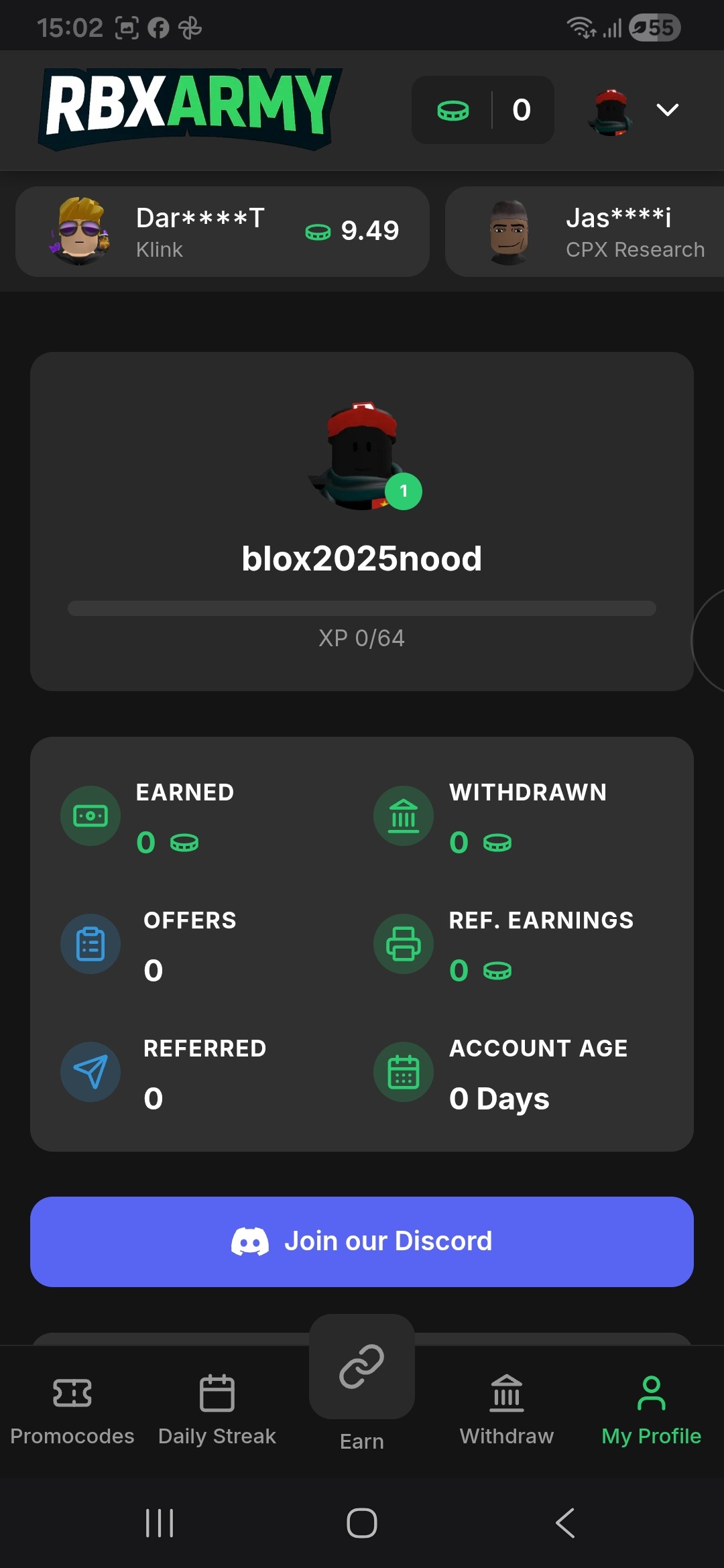Viewport: 724px width, 1568px height.
Task: Open the Daily Streak calendar icon
Action: (217, 1392)
